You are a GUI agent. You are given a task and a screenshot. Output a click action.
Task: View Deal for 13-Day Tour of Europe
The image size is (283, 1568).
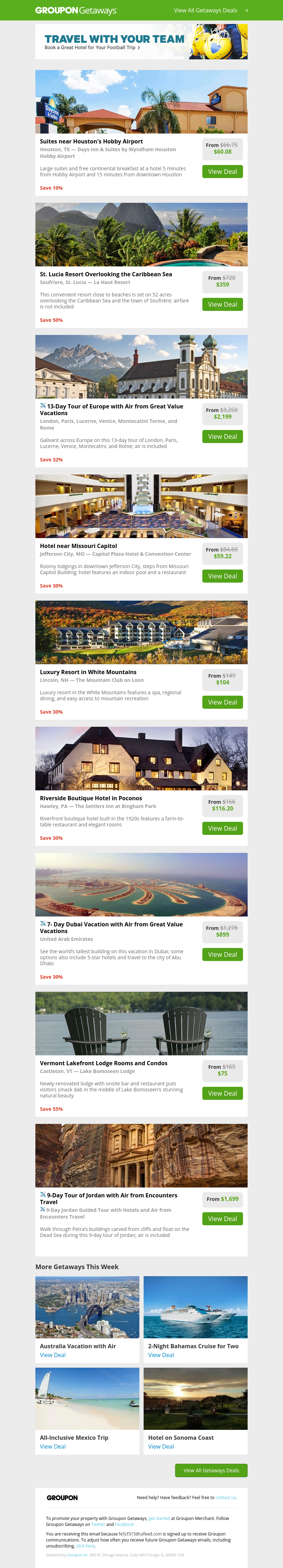[x=222, y=436]
